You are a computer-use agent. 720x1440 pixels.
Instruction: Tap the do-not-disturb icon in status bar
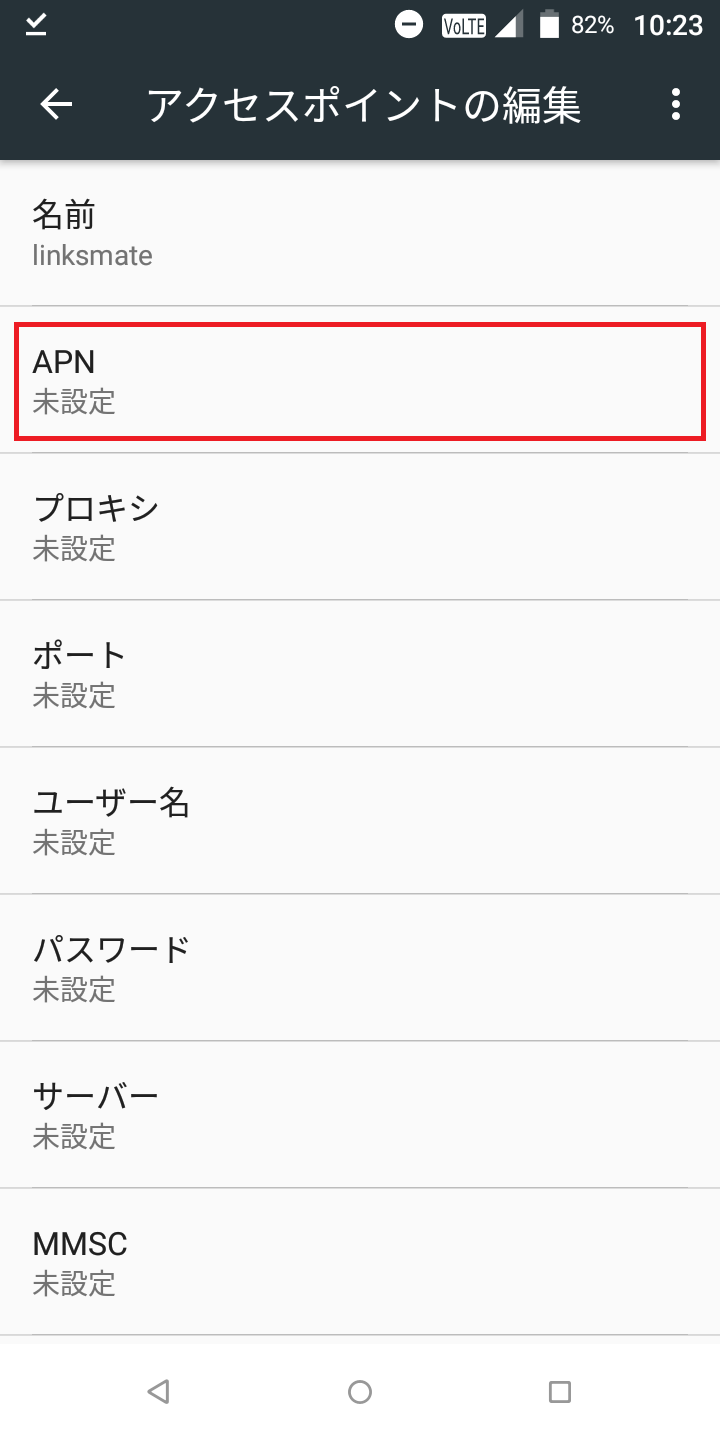tap(408, 25)
